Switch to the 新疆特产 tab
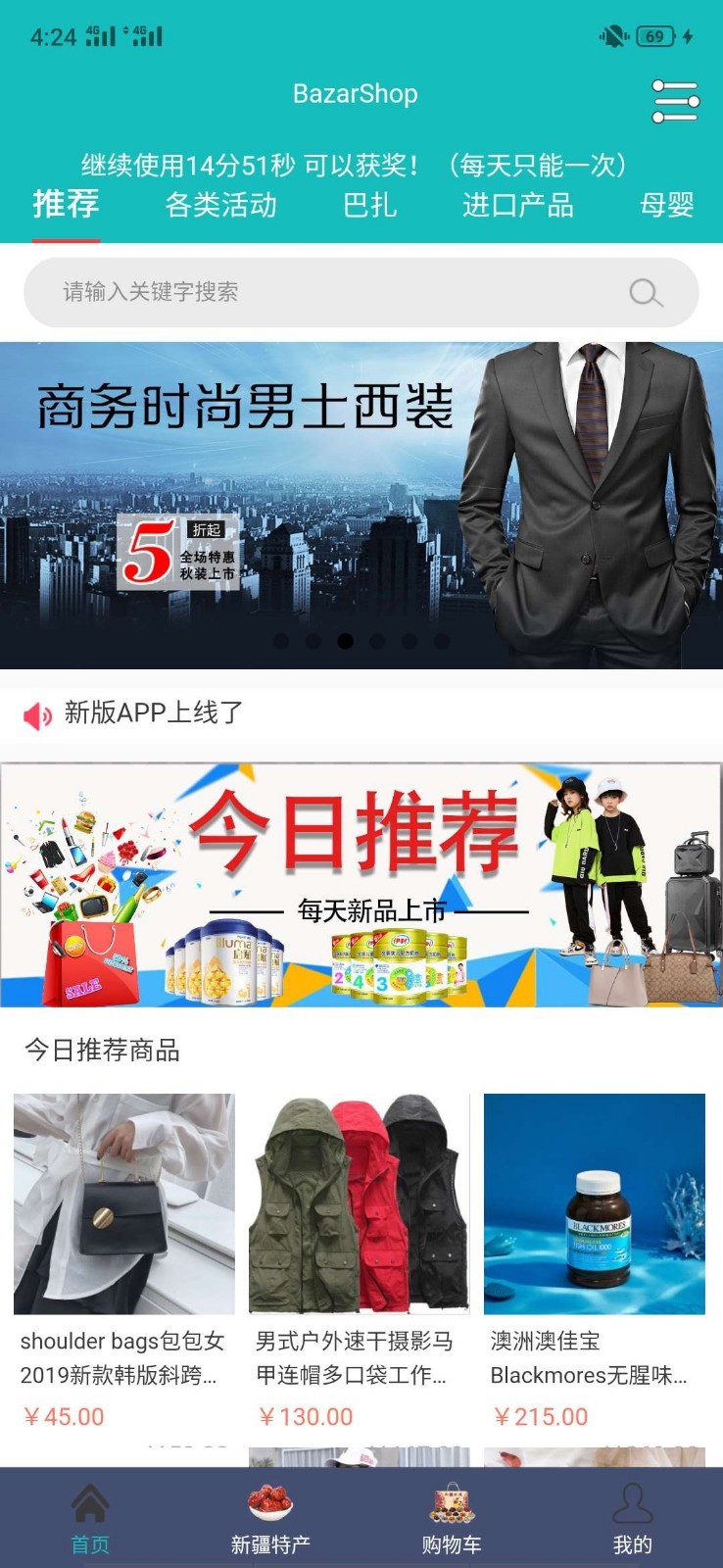723x1568 pixels. point(270,1519)
